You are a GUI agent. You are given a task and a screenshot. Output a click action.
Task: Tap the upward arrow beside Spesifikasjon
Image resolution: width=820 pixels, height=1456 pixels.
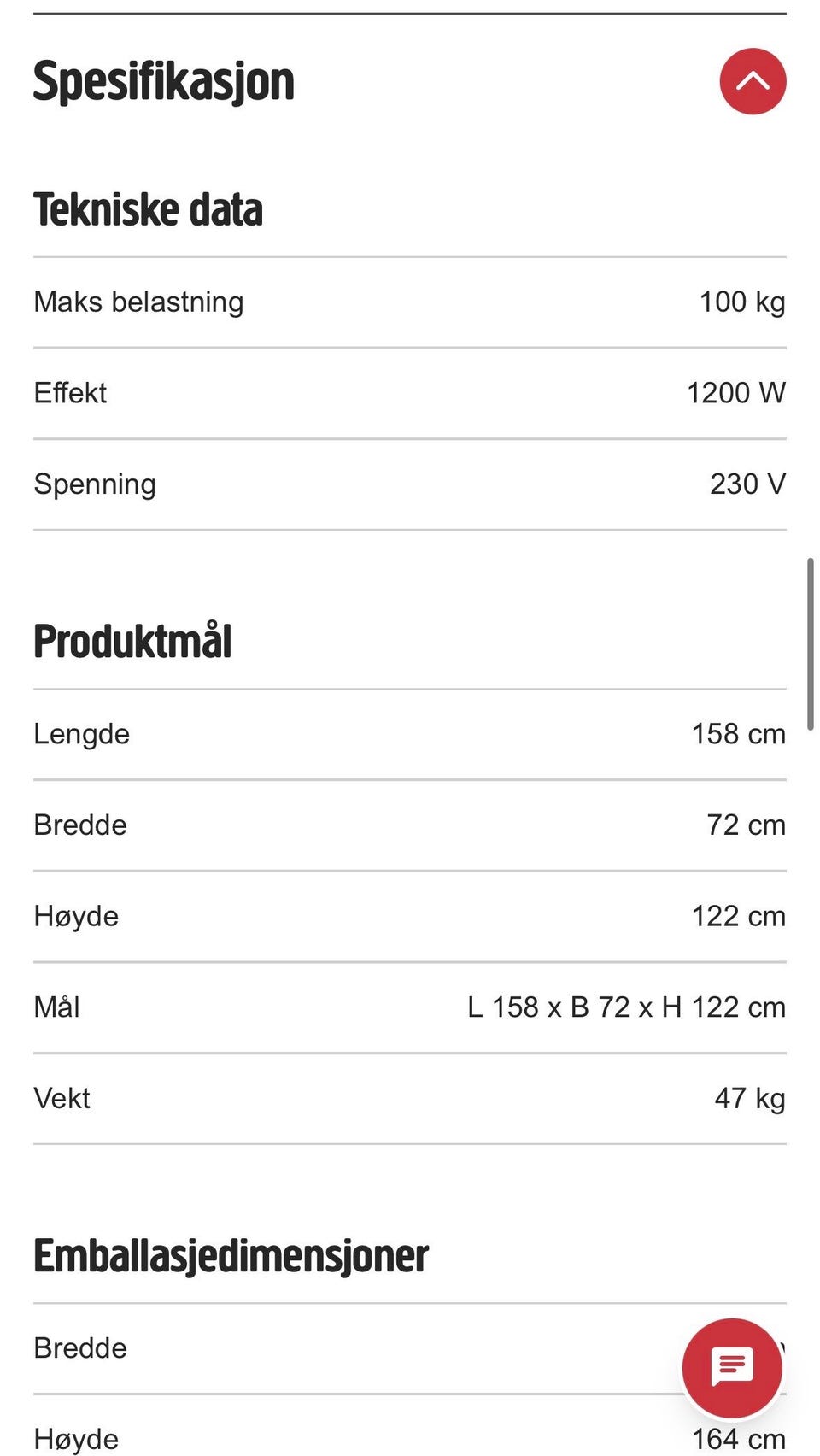tap(752, 81)
